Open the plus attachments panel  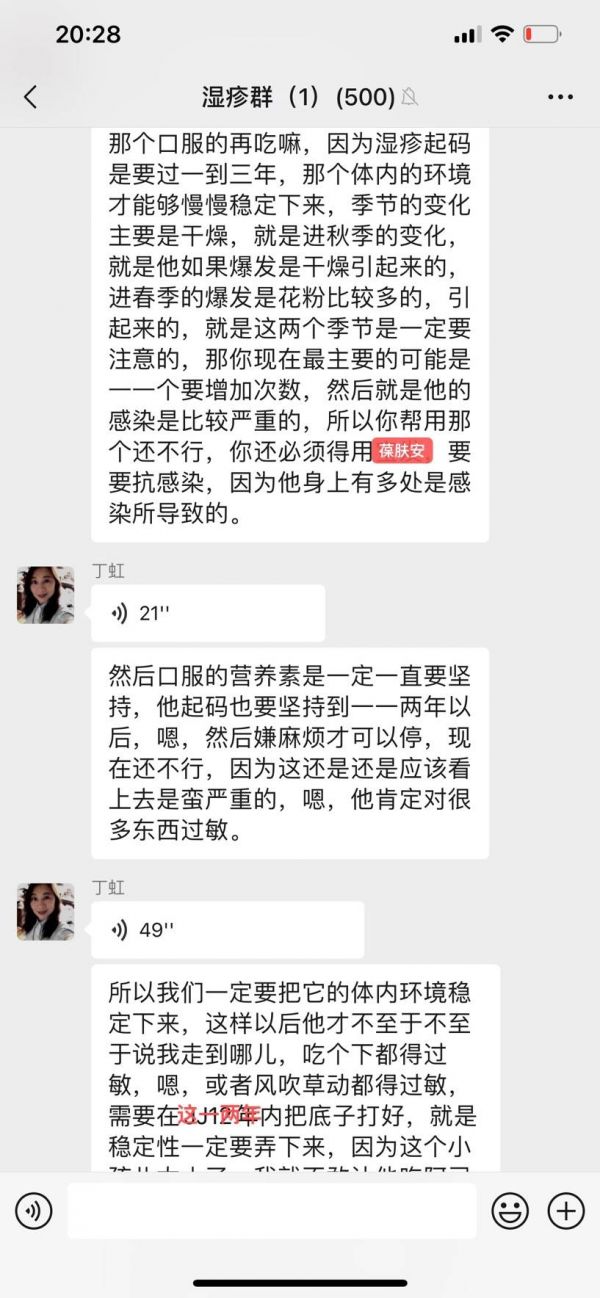[566, 1211]
